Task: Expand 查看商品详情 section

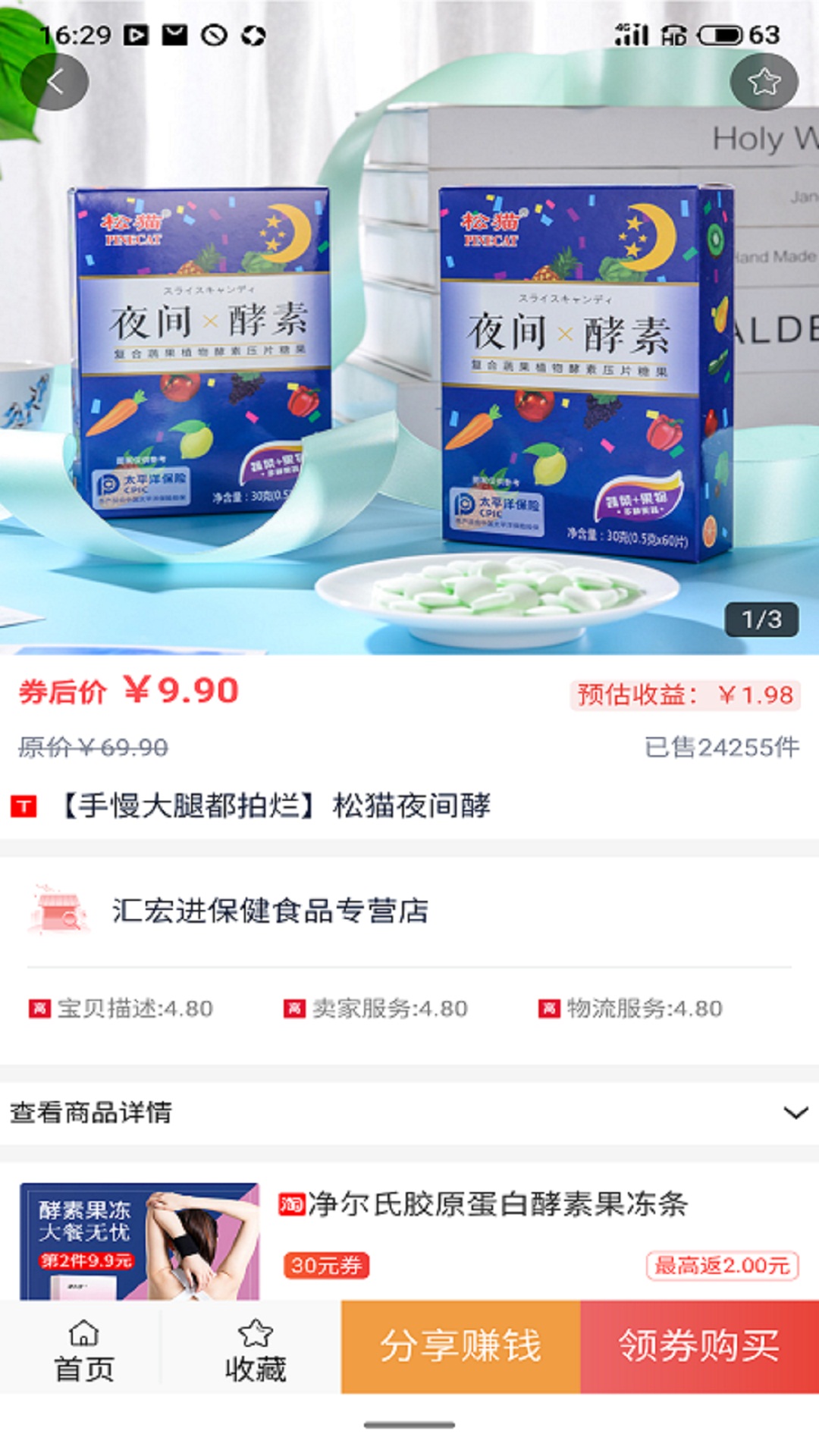Action: (x=795, y=1112)
